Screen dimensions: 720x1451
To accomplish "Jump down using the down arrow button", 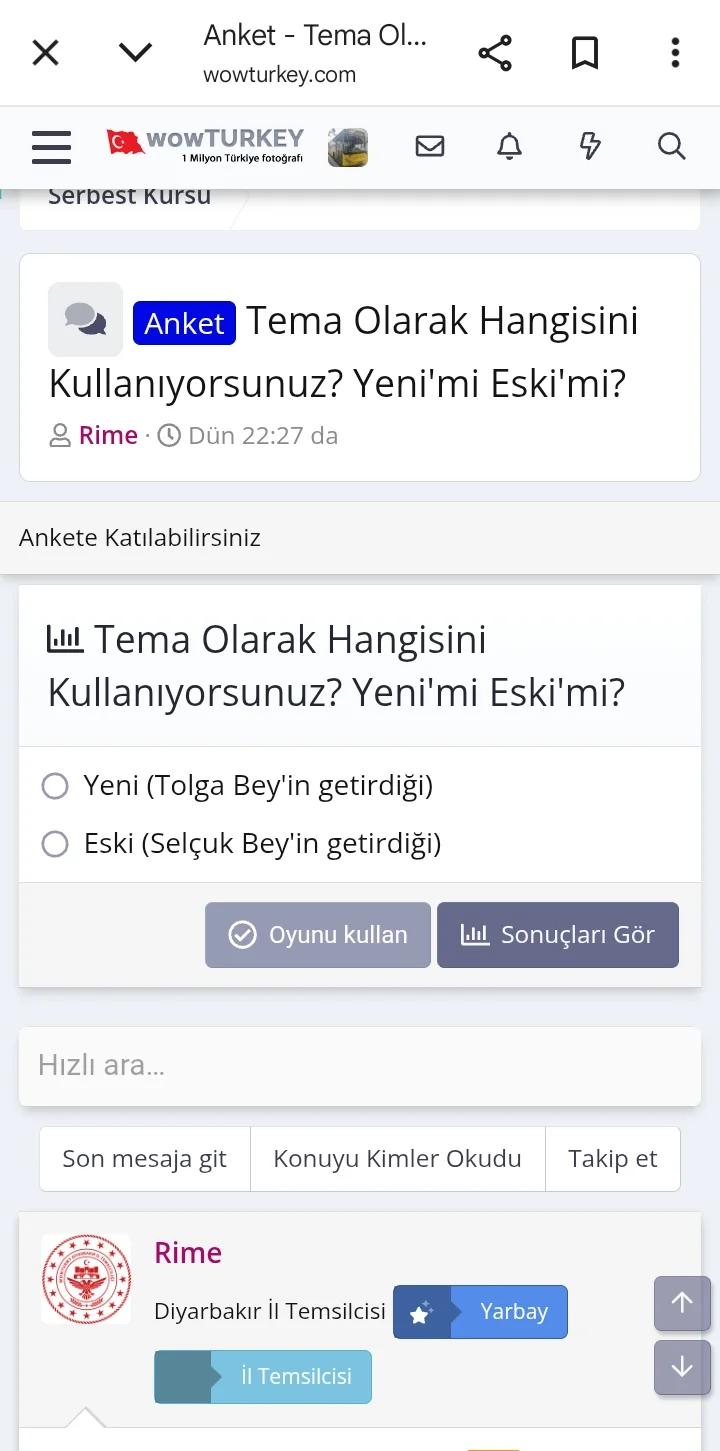I will [x=682, y=1367].
